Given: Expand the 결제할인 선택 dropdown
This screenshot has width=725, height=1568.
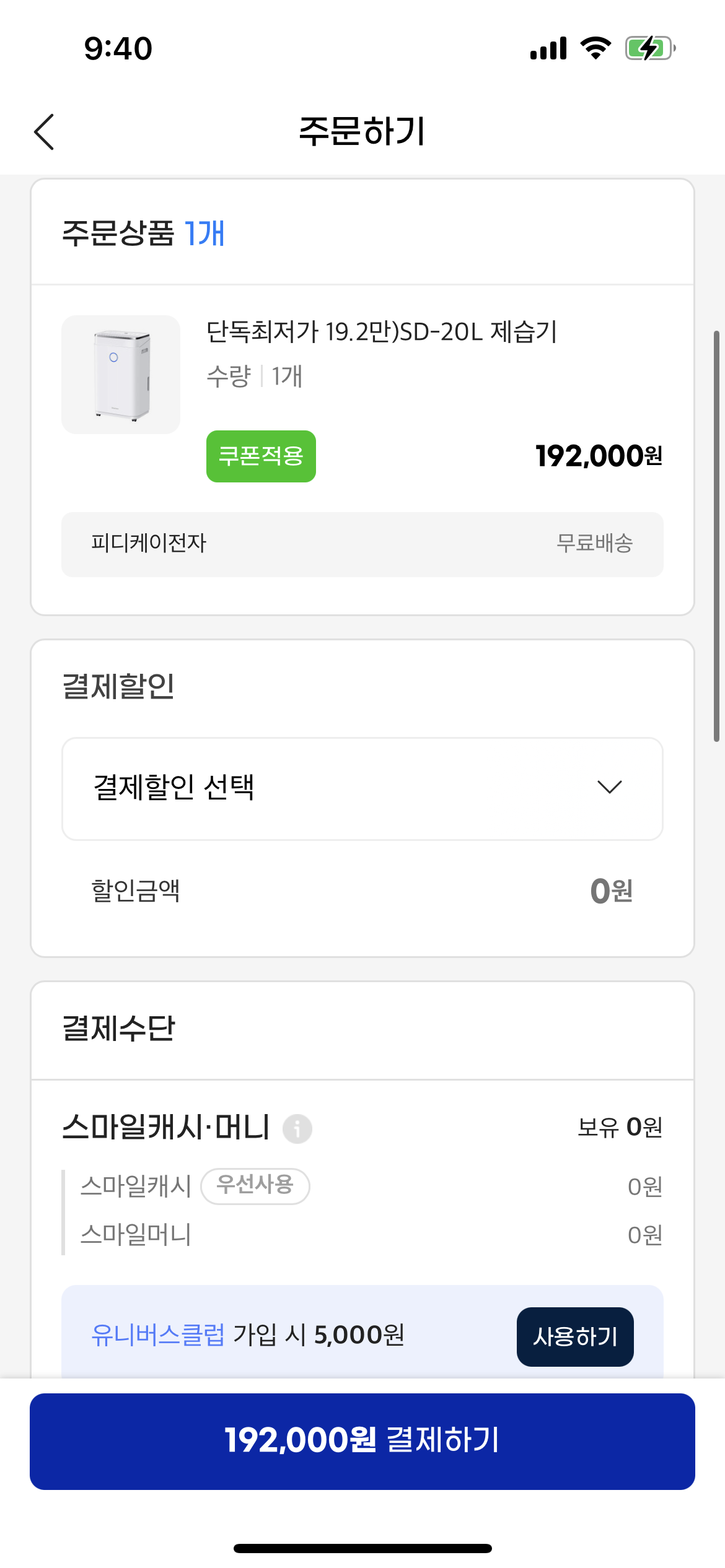Looking at the screenshot, I should coord(362,788).
